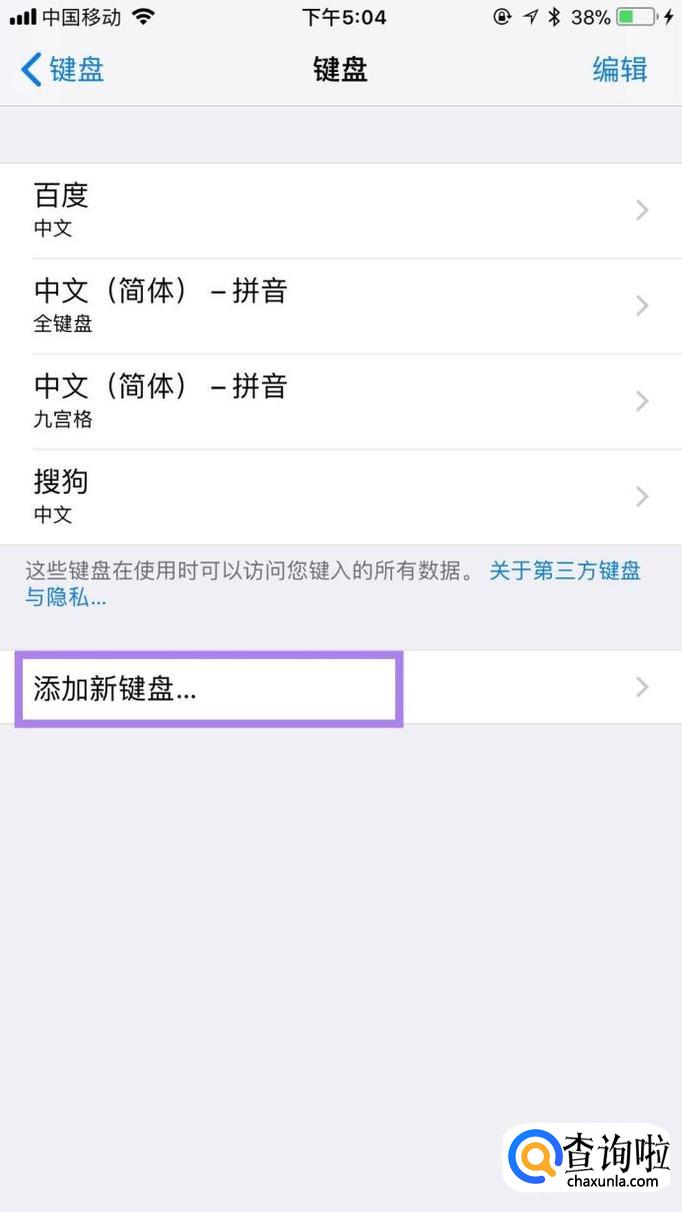Open the 百度 keyboard settings

tap(340, 210)
